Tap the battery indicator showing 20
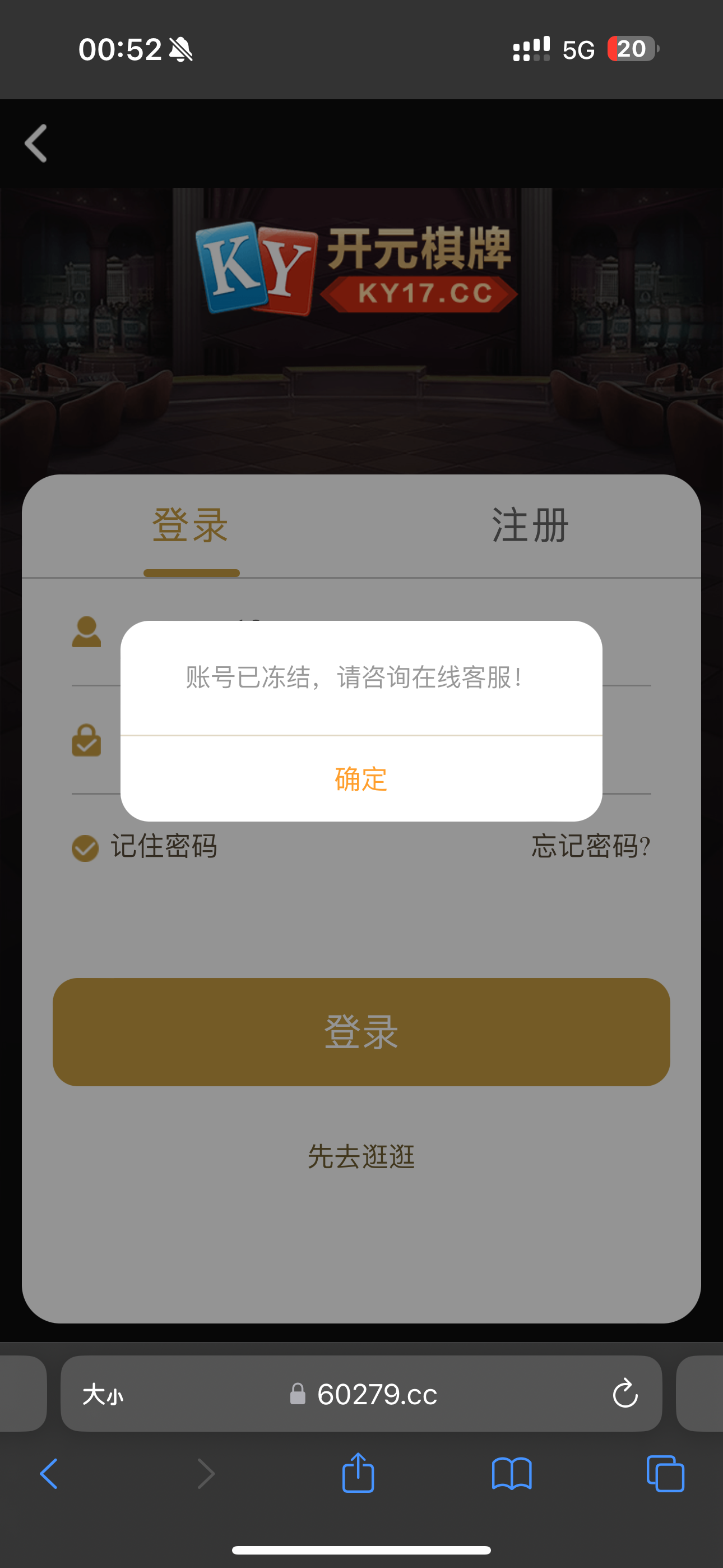The width and height of the screenshot is (723, 1568). (x=631, y=49)
